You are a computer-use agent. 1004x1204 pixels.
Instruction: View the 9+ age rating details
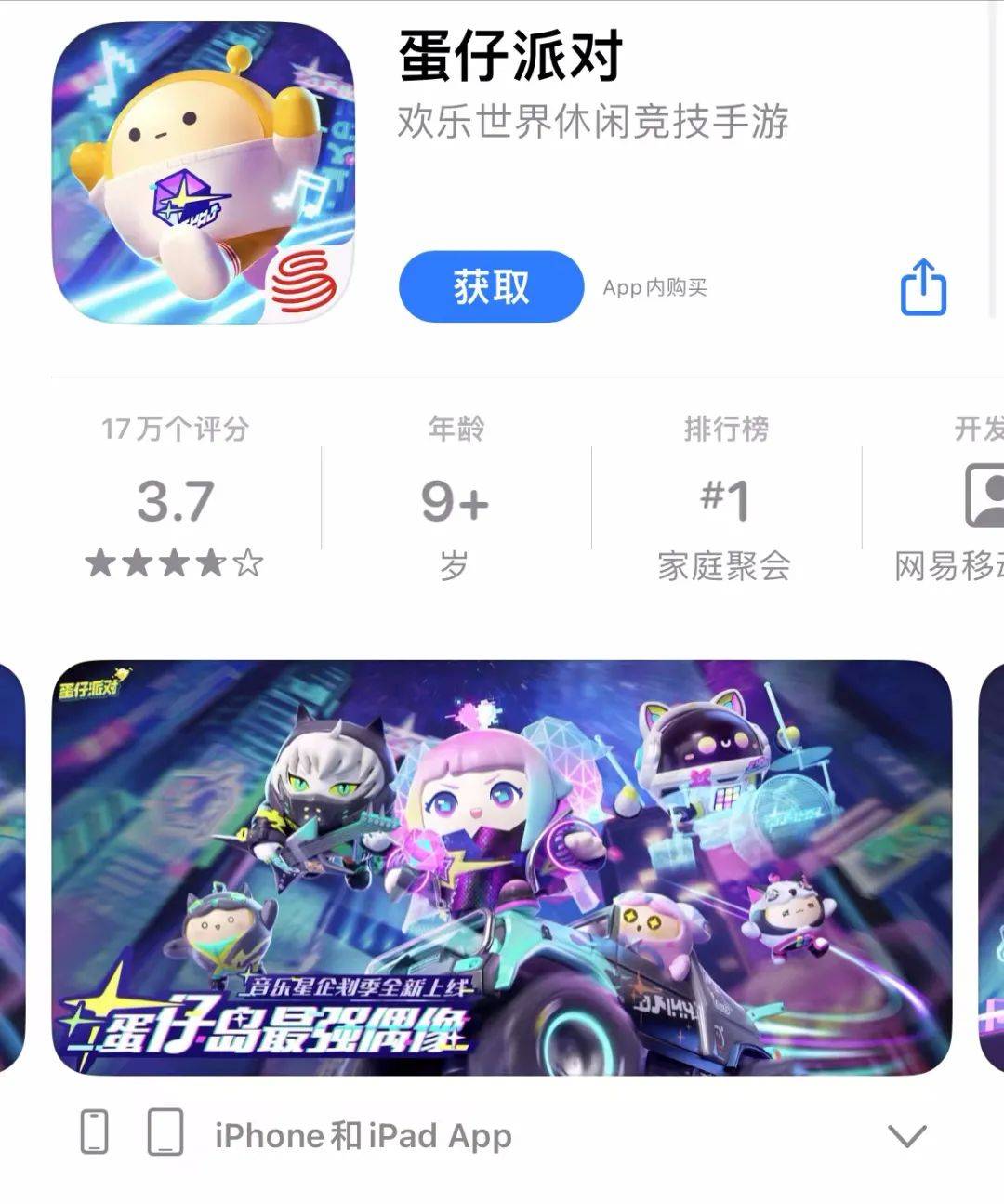pyautogui.click(x=455, y=499)
